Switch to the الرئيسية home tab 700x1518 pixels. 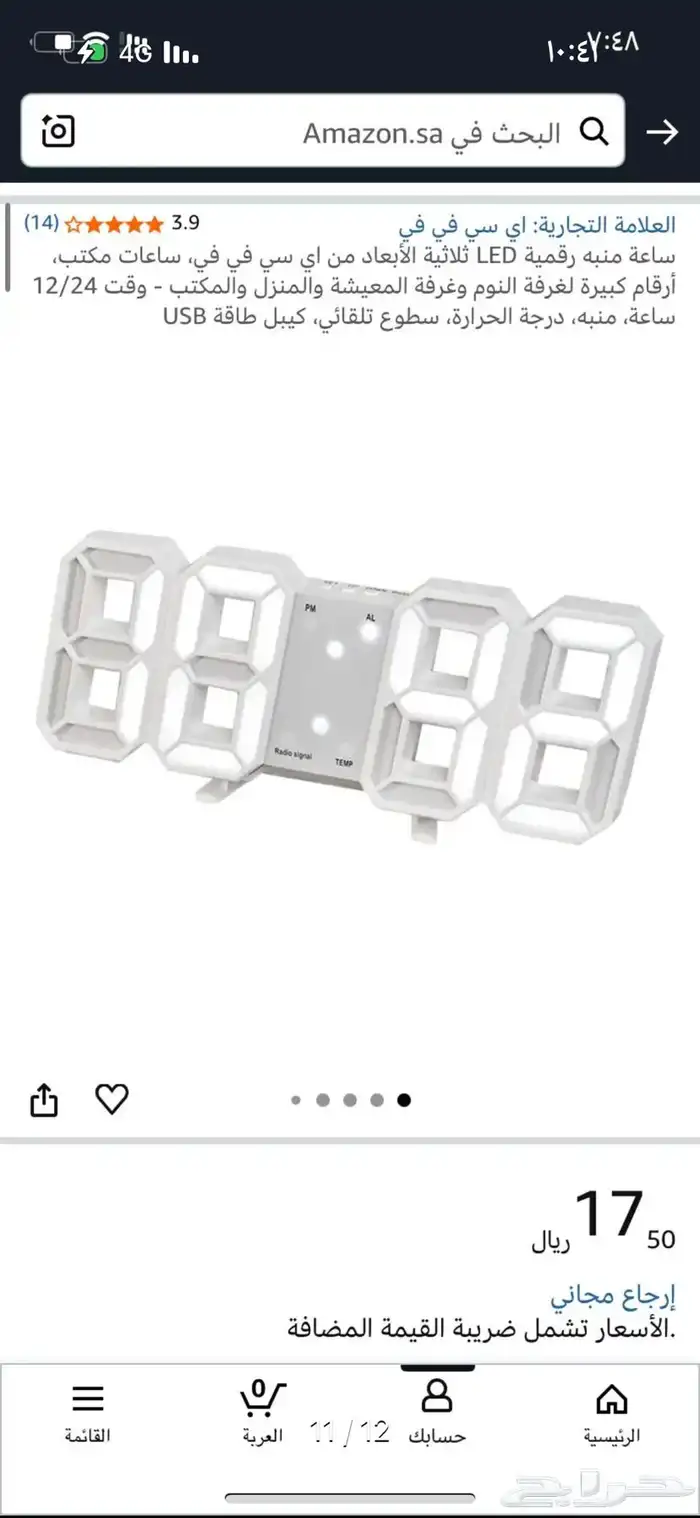pyautogui.click(x=611, y=1412)
